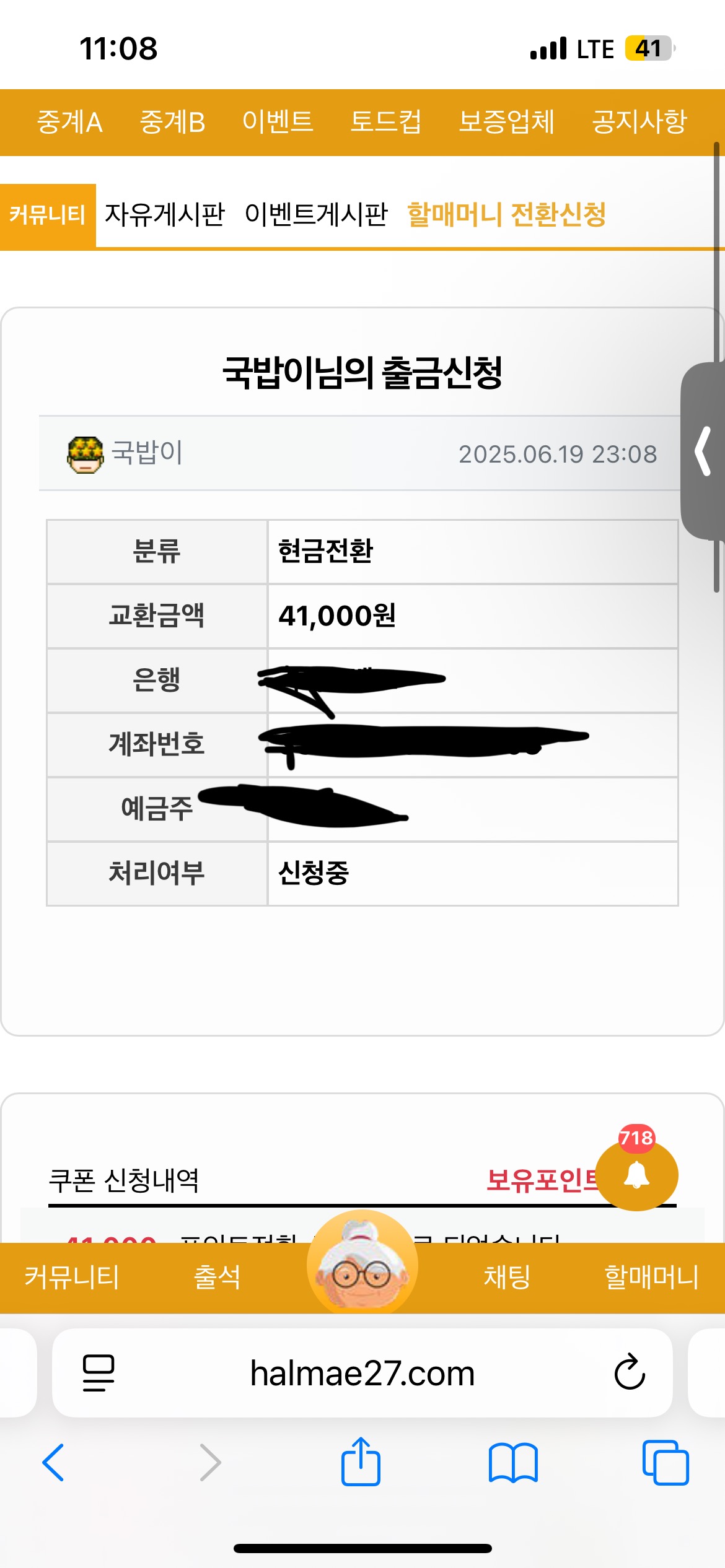Expand the side panel arrow handle
Screen dimensions: 725x1568
703,451
